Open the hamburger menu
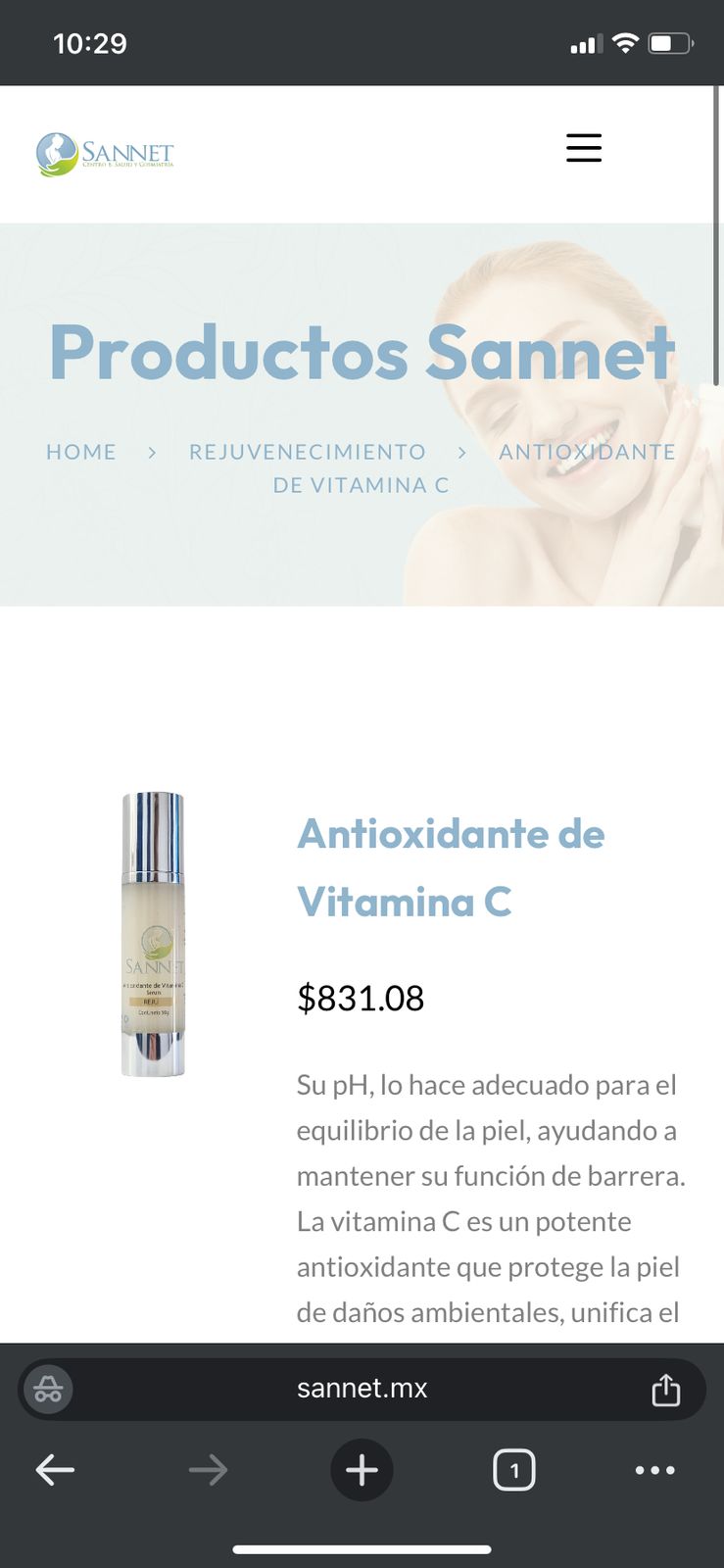 (x=584, y=148)
